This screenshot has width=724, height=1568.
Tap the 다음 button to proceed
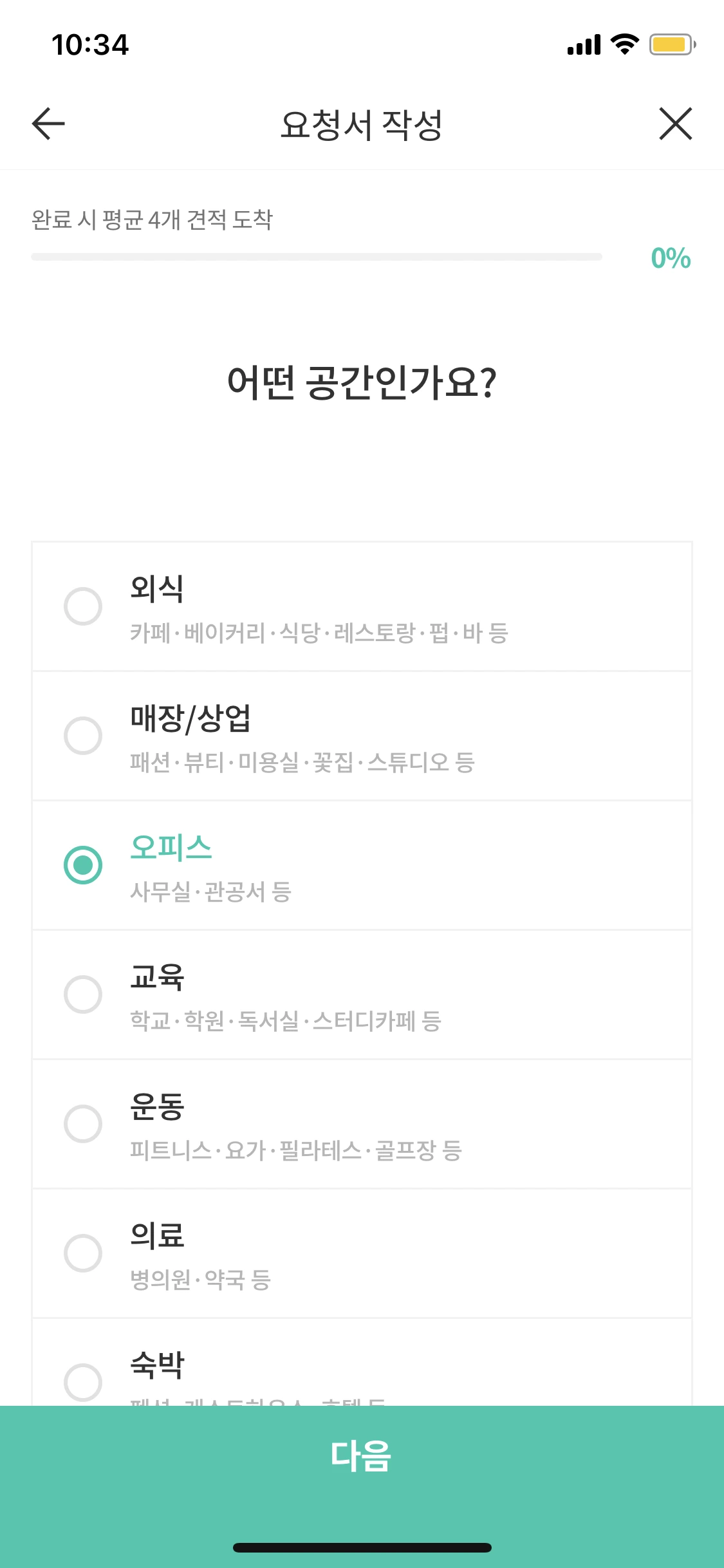(x=362, y=1456)
